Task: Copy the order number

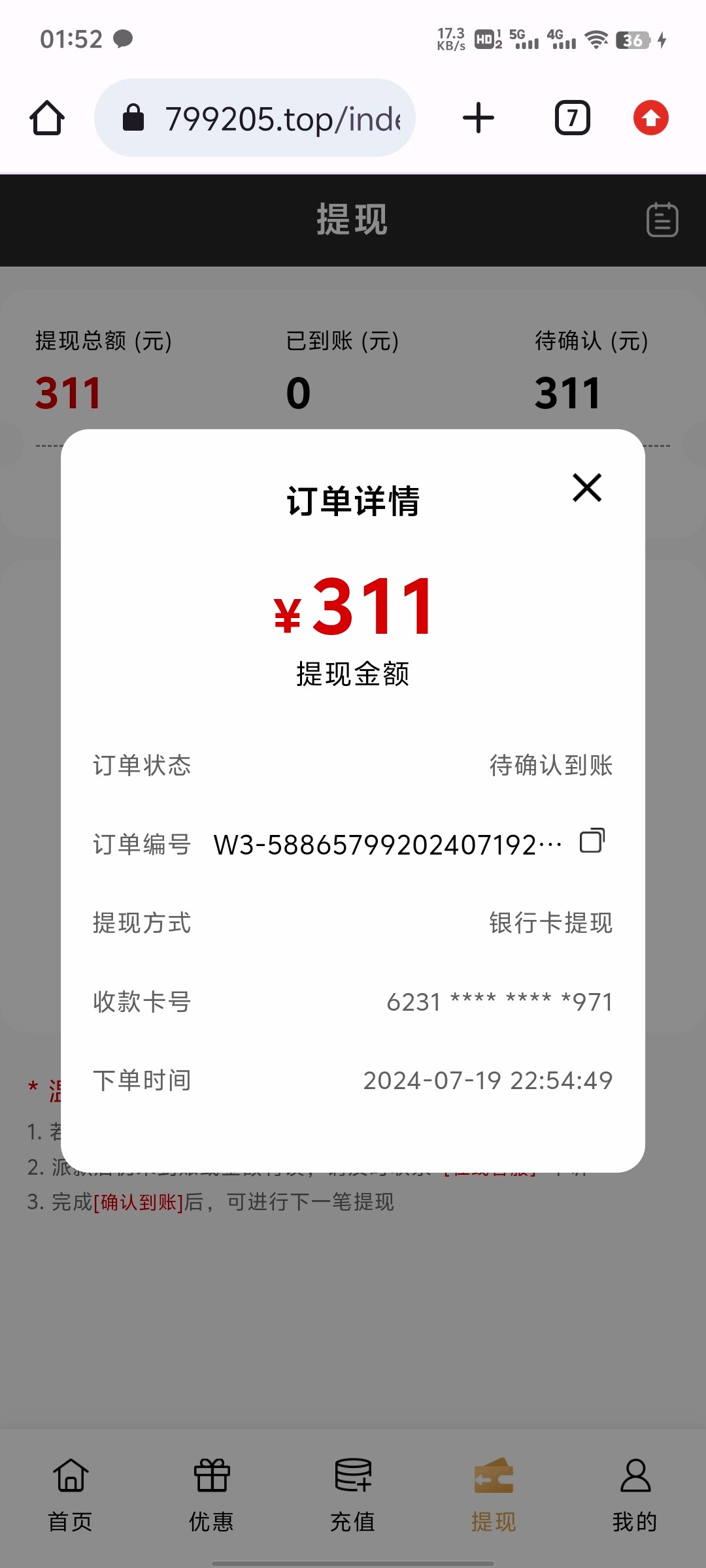Action: click(x=592, y=841)
